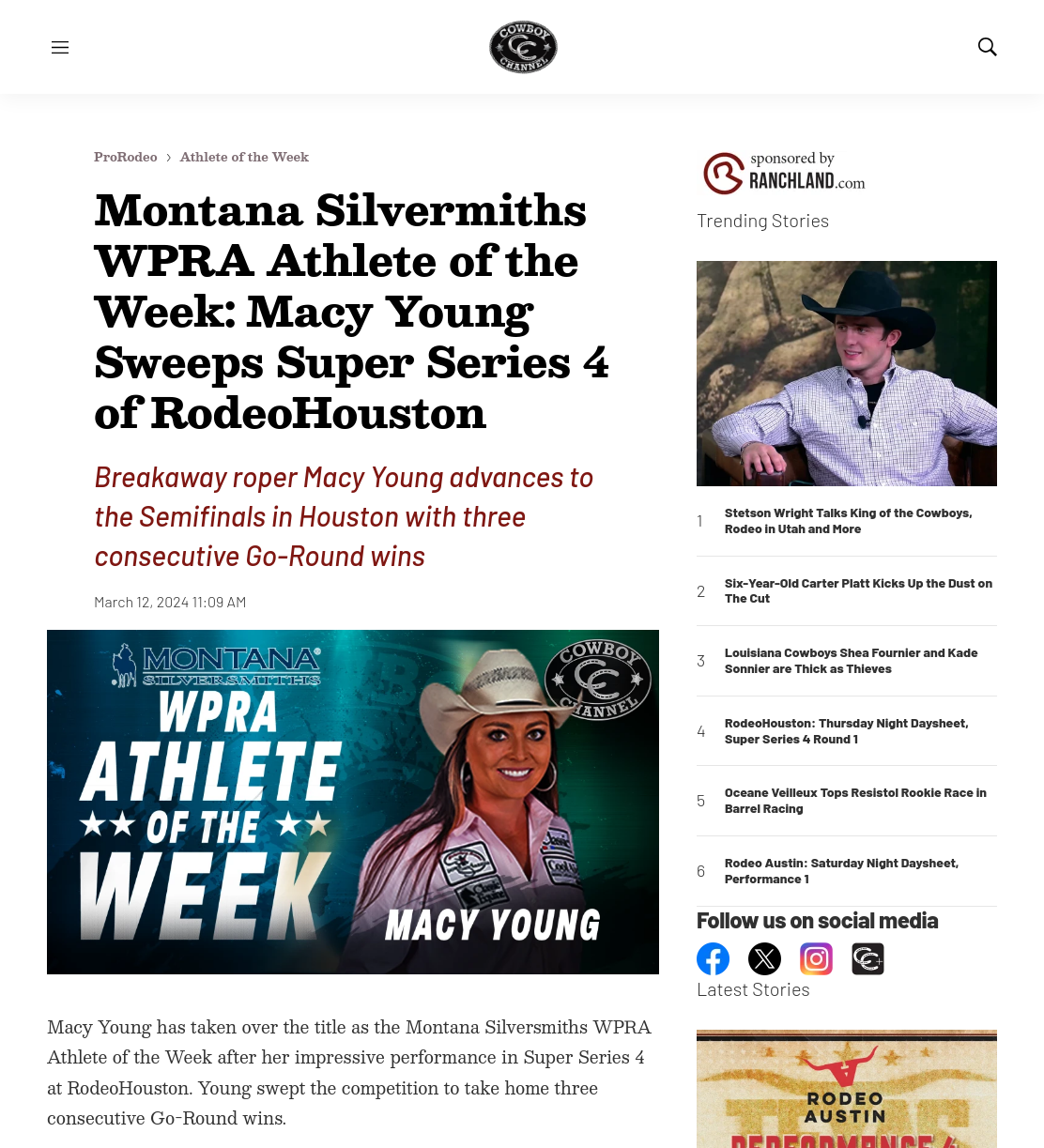Visit the Instagram profile

tap(816, 959)
